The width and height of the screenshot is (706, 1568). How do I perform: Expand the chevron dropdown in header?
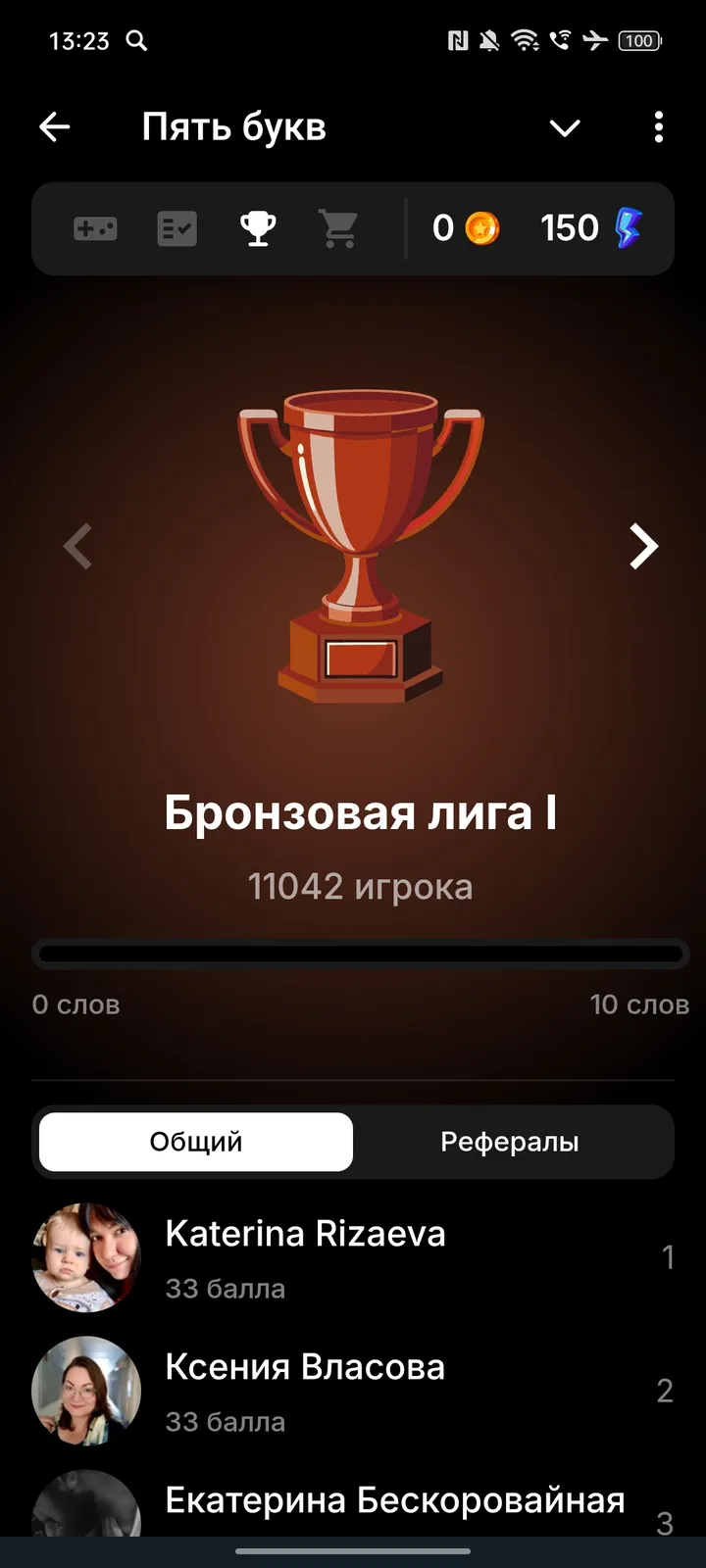[565, 128]
